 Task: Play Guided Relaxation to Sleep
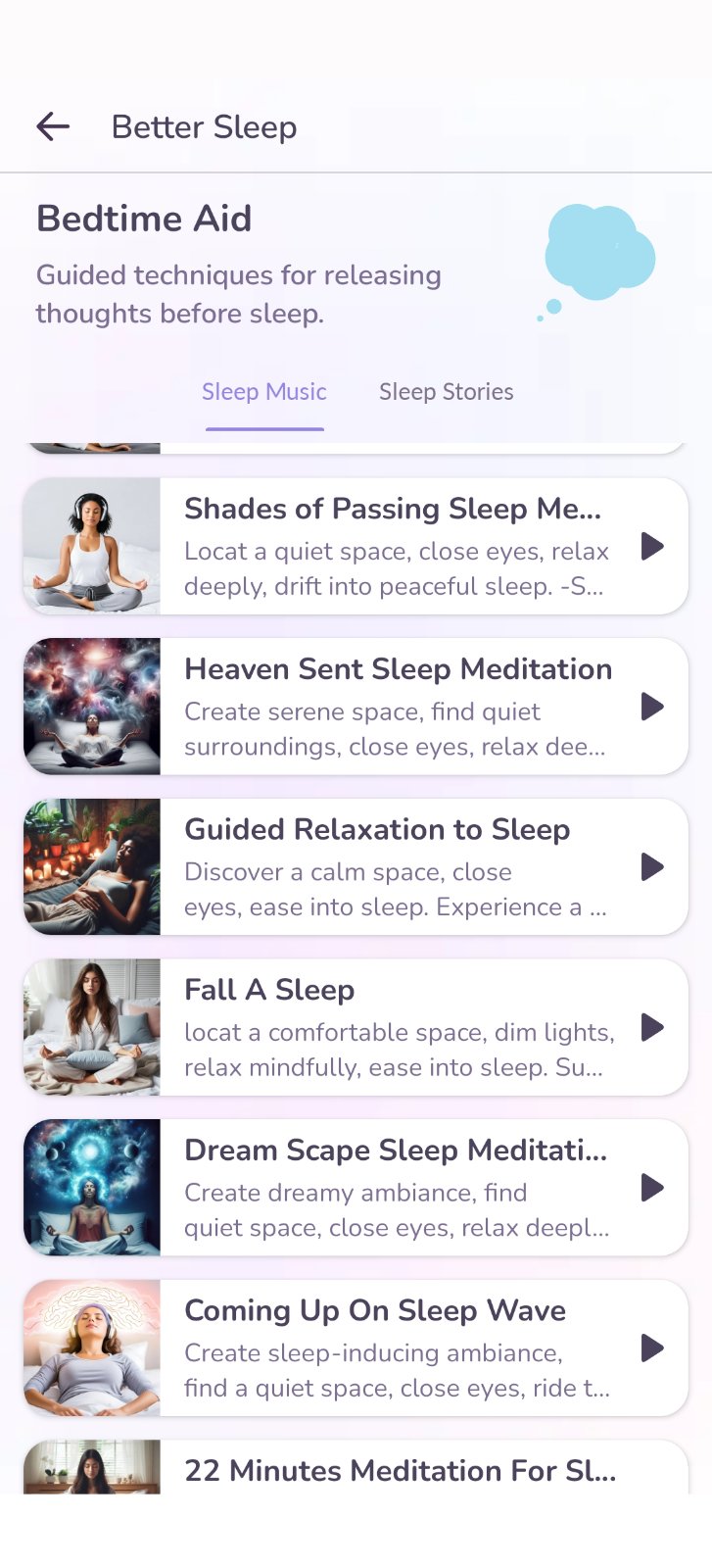pos(652,867)
